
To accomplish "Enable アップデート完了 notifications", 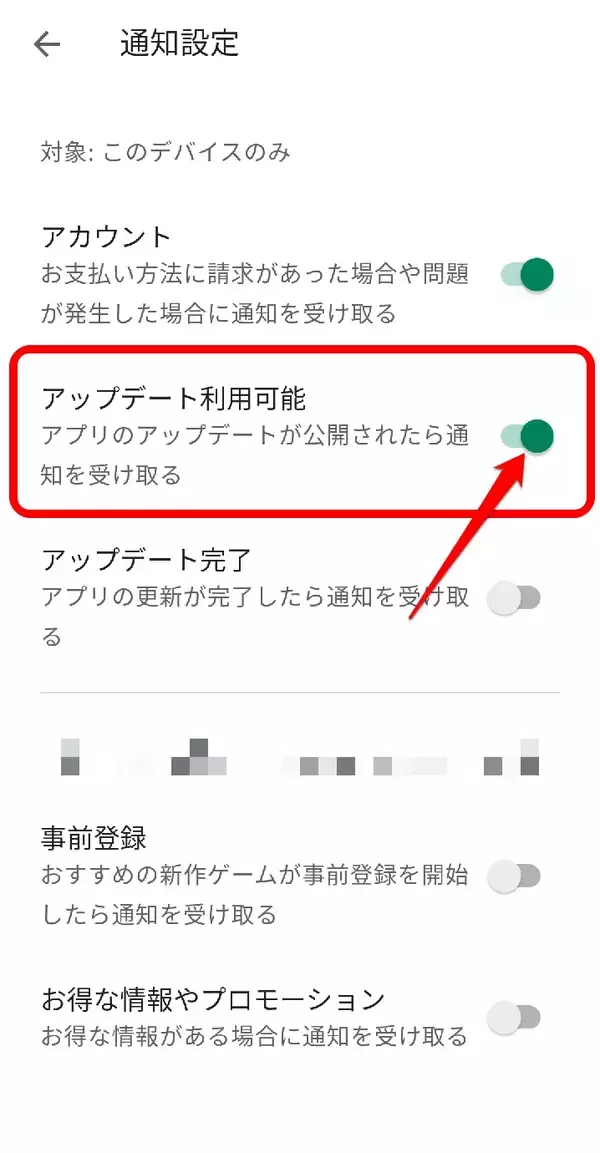I will pos(513,598).
